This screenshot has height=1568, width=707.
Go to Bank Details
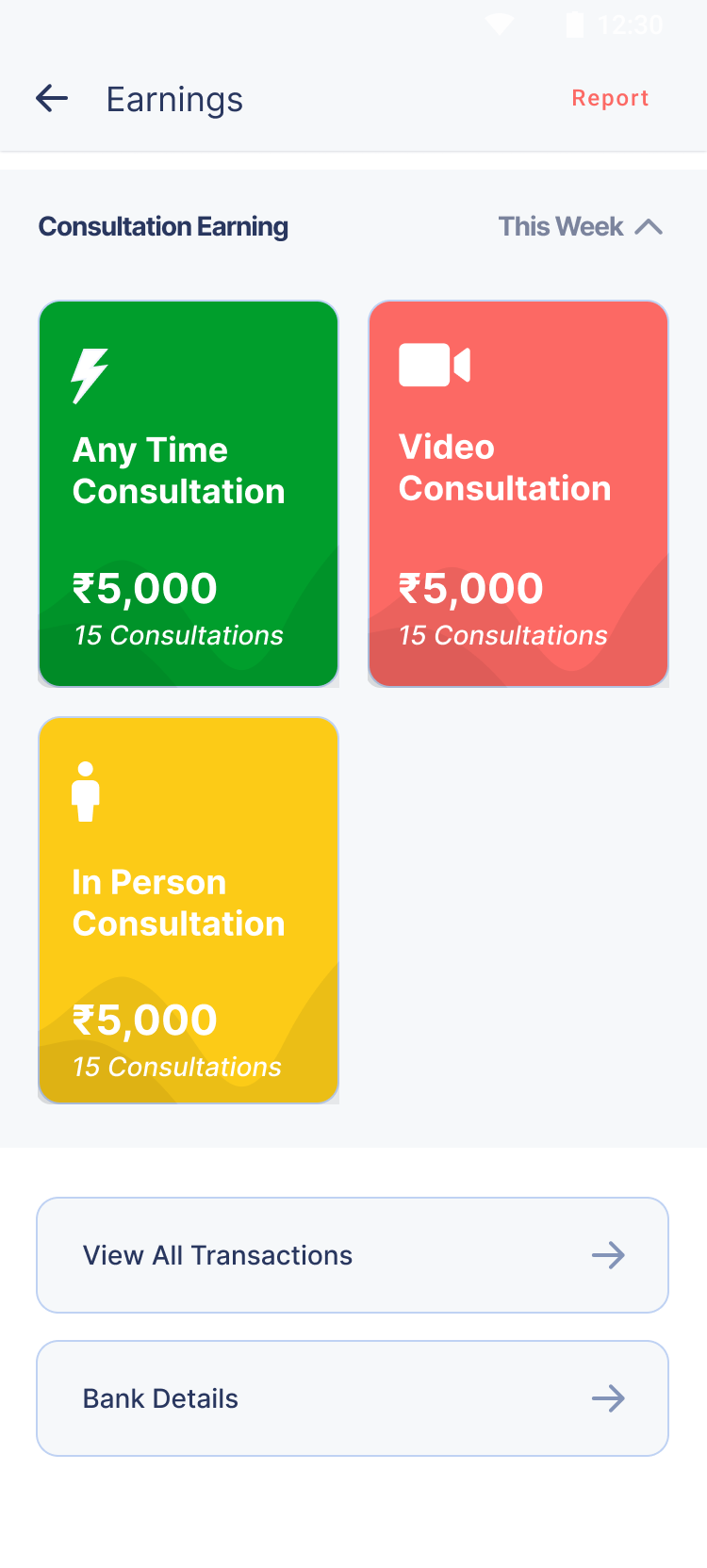click(353, 1398)
